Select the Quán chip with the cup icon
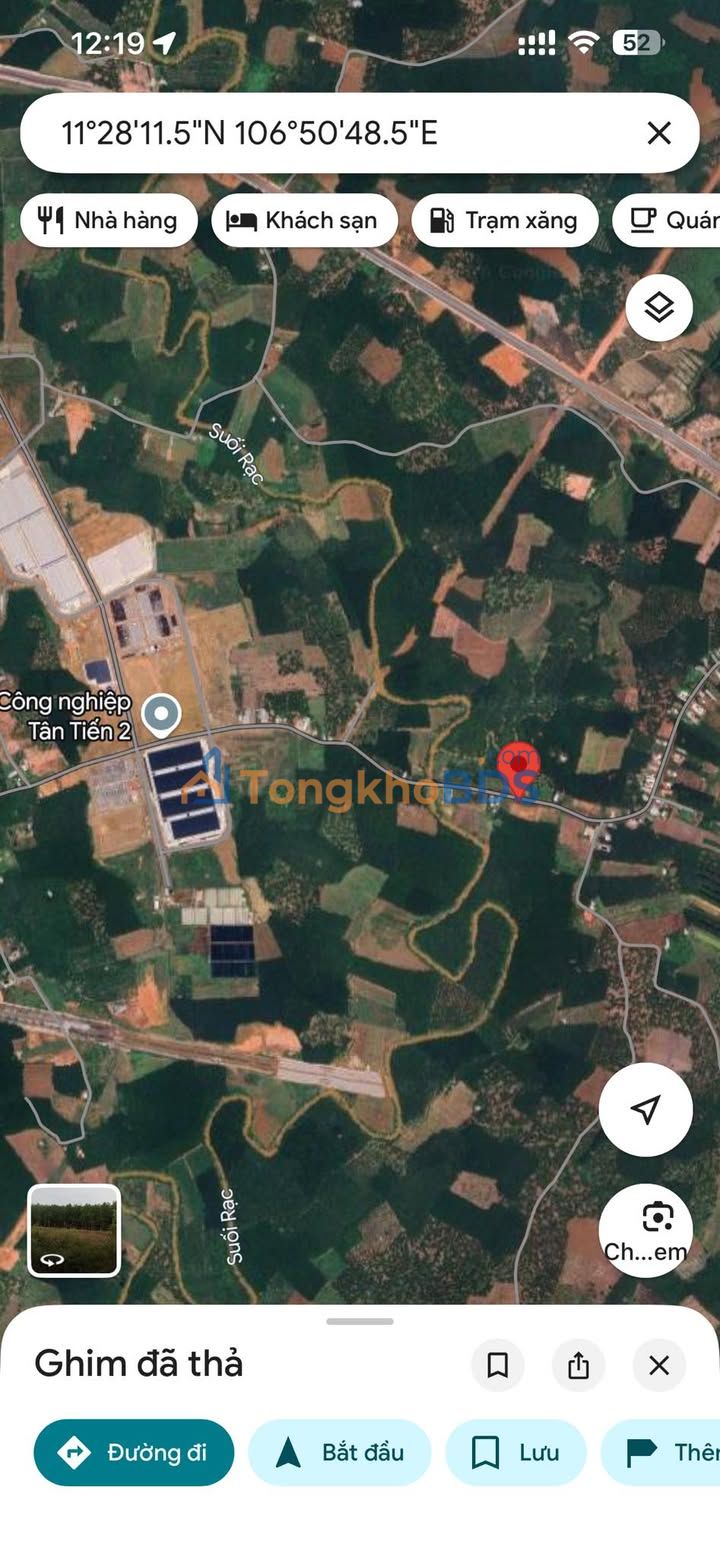 click(x=670, y=220)
